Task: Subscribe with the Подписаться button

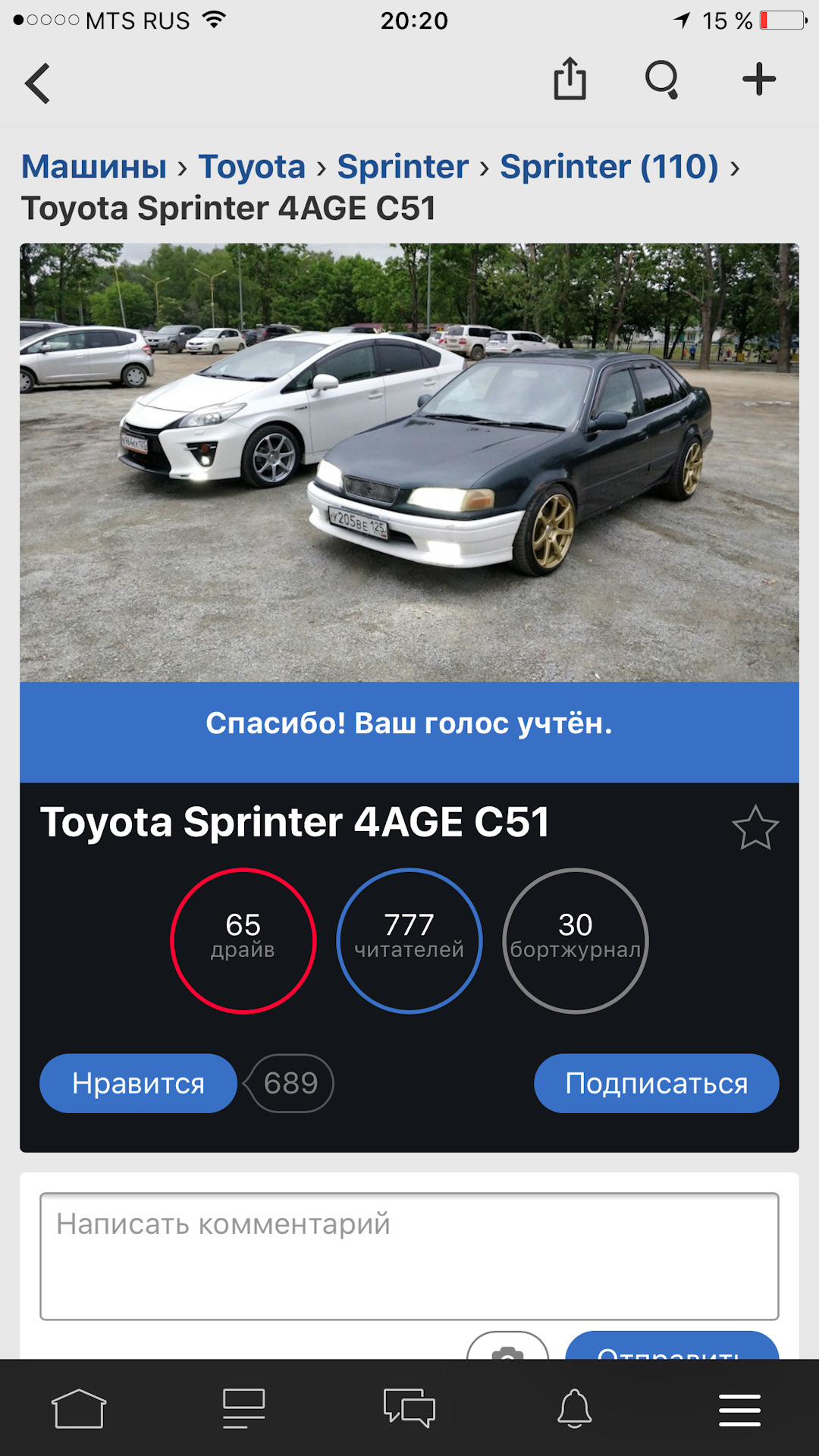Action: pyautogui.click(x=656, y=1083)
